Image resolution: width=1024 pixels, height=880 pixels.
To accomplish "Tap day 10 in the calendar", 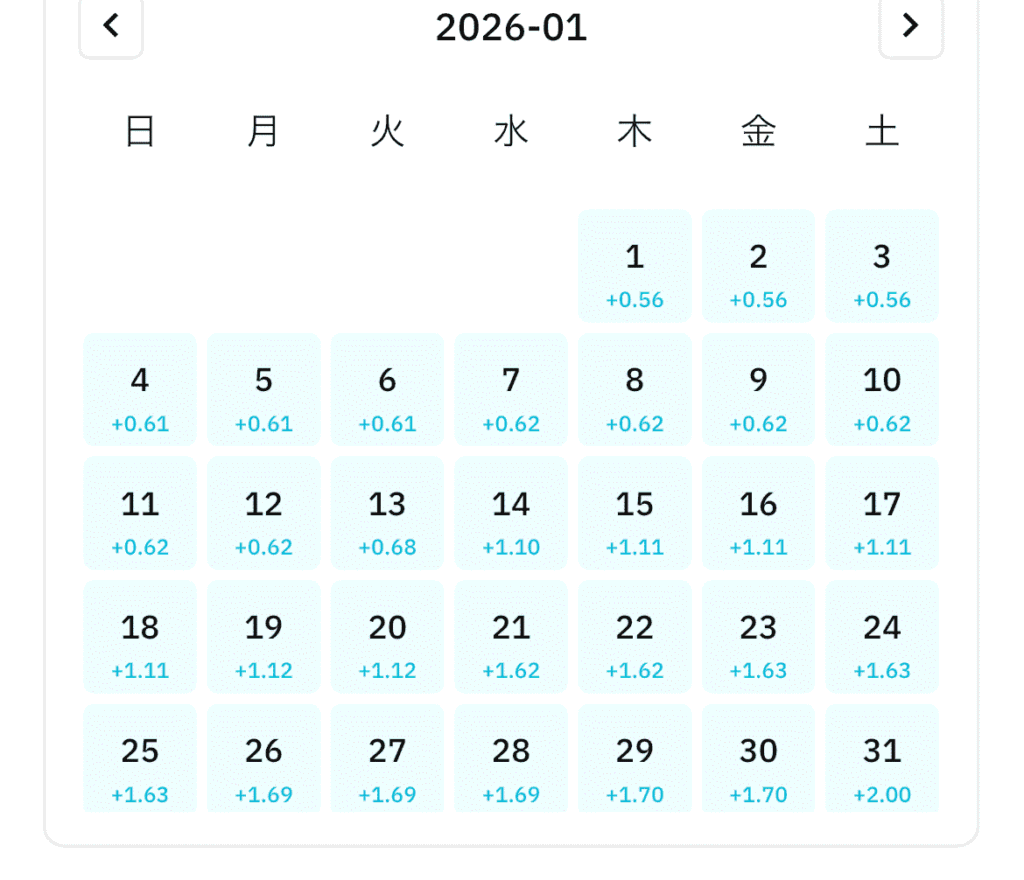I will [x=882, y=390].
